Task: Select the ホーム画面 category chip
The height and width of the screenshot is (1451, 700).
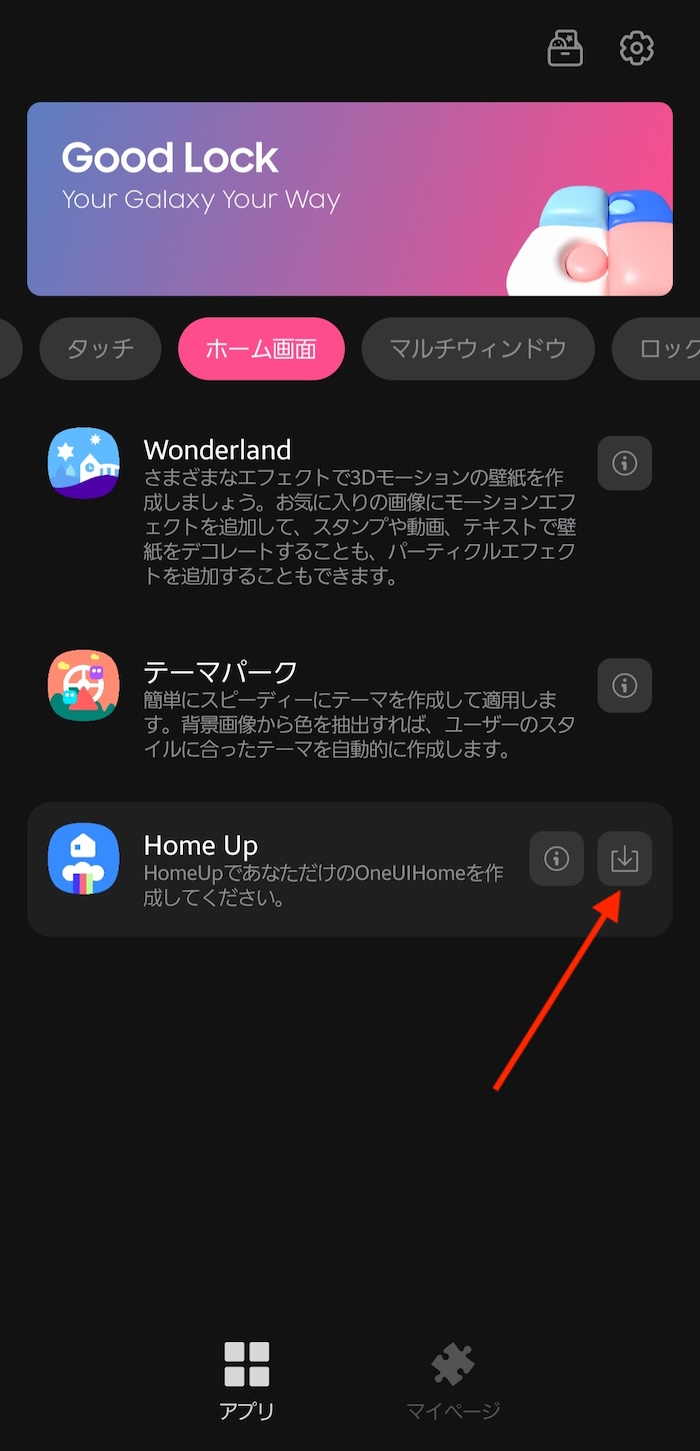Action: [x=261, y=349]
